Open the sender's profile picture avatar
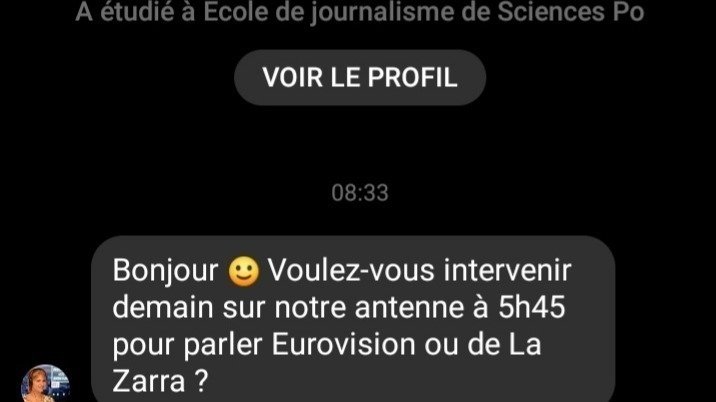This screenshot has width=716, height=402. (x=46, y=384)
